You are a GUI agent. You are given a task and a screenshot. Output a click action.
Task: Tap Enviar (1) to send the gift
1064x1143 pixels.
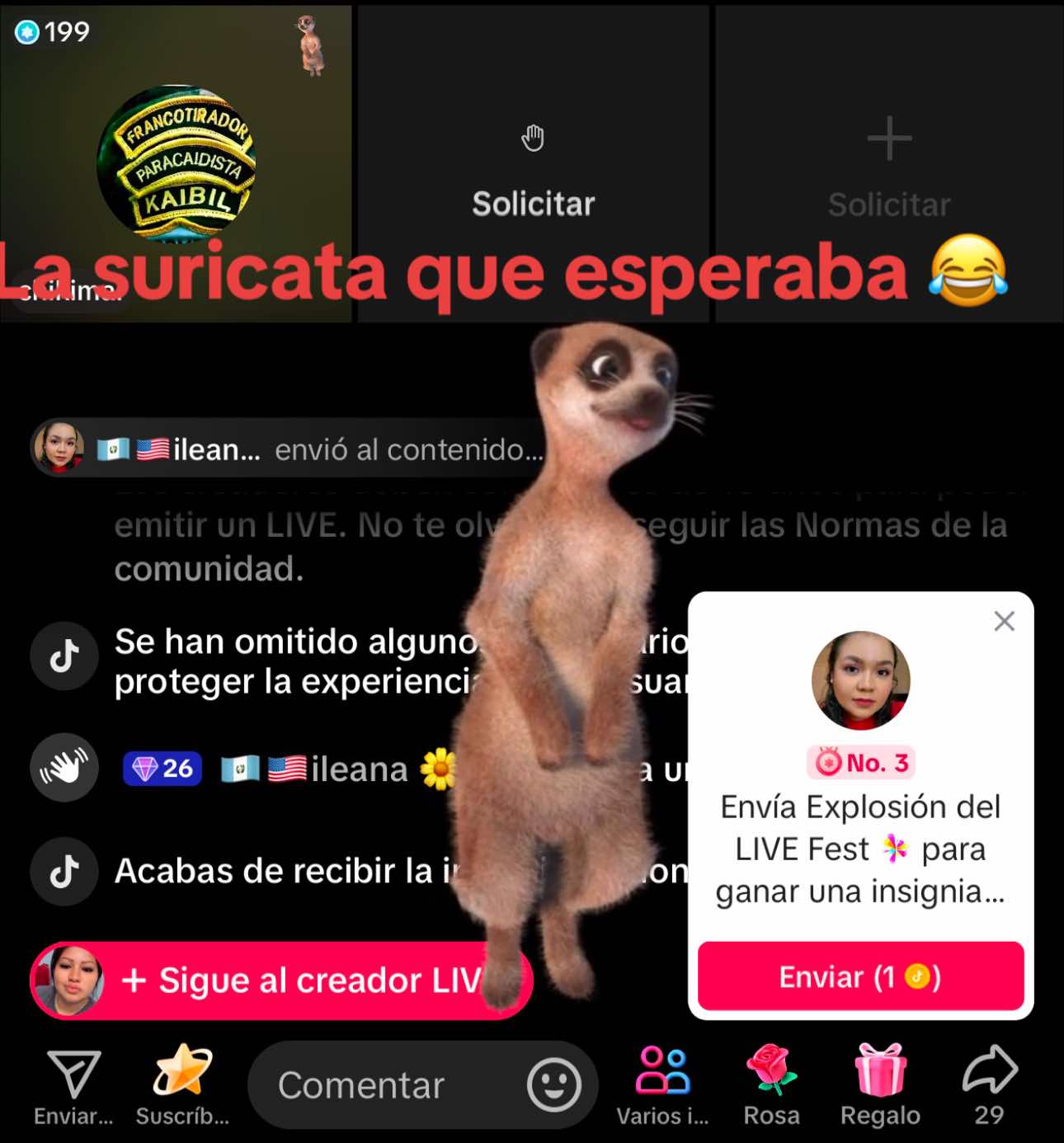click(x=860, y=976)
